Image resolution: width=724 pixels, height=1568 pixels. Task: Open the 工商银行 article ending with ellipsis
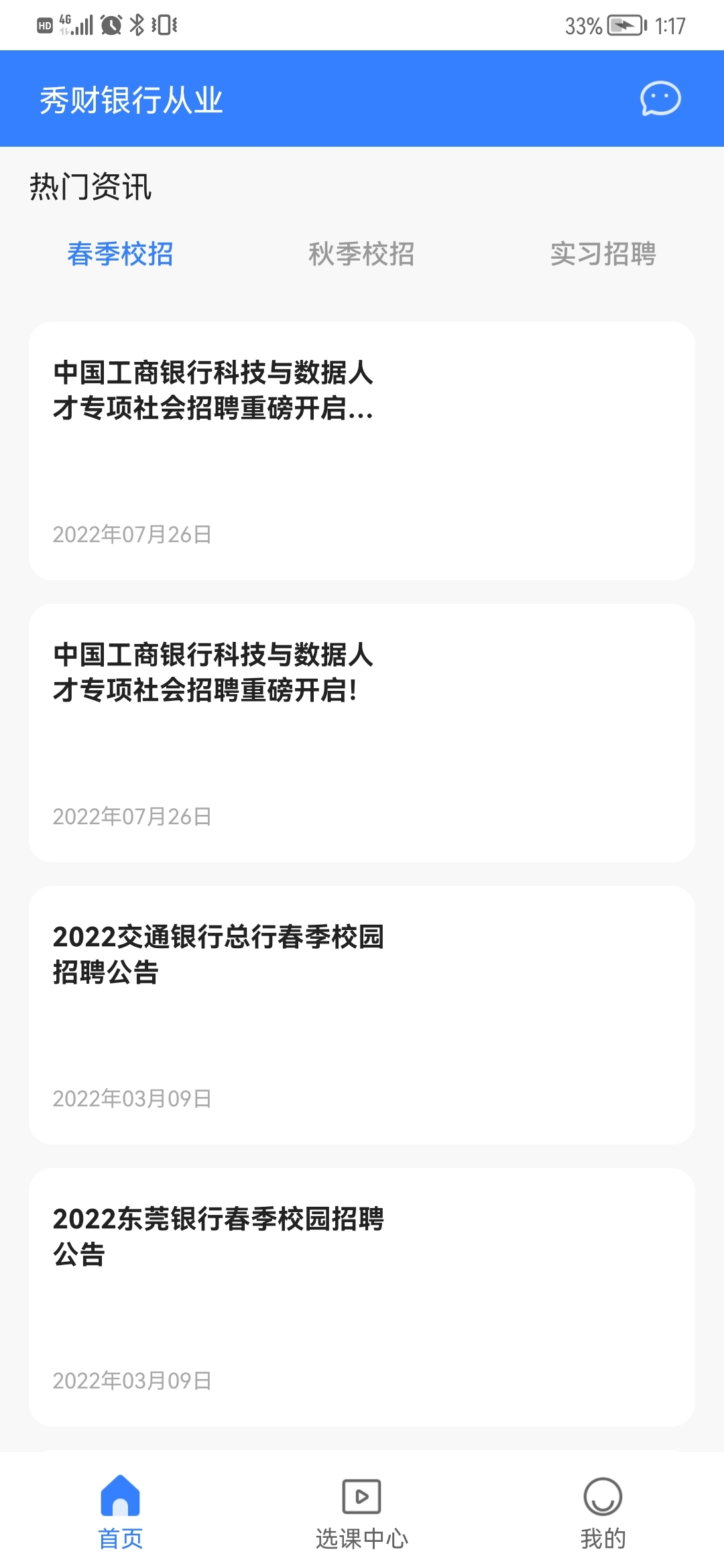(x=362, y=451)
